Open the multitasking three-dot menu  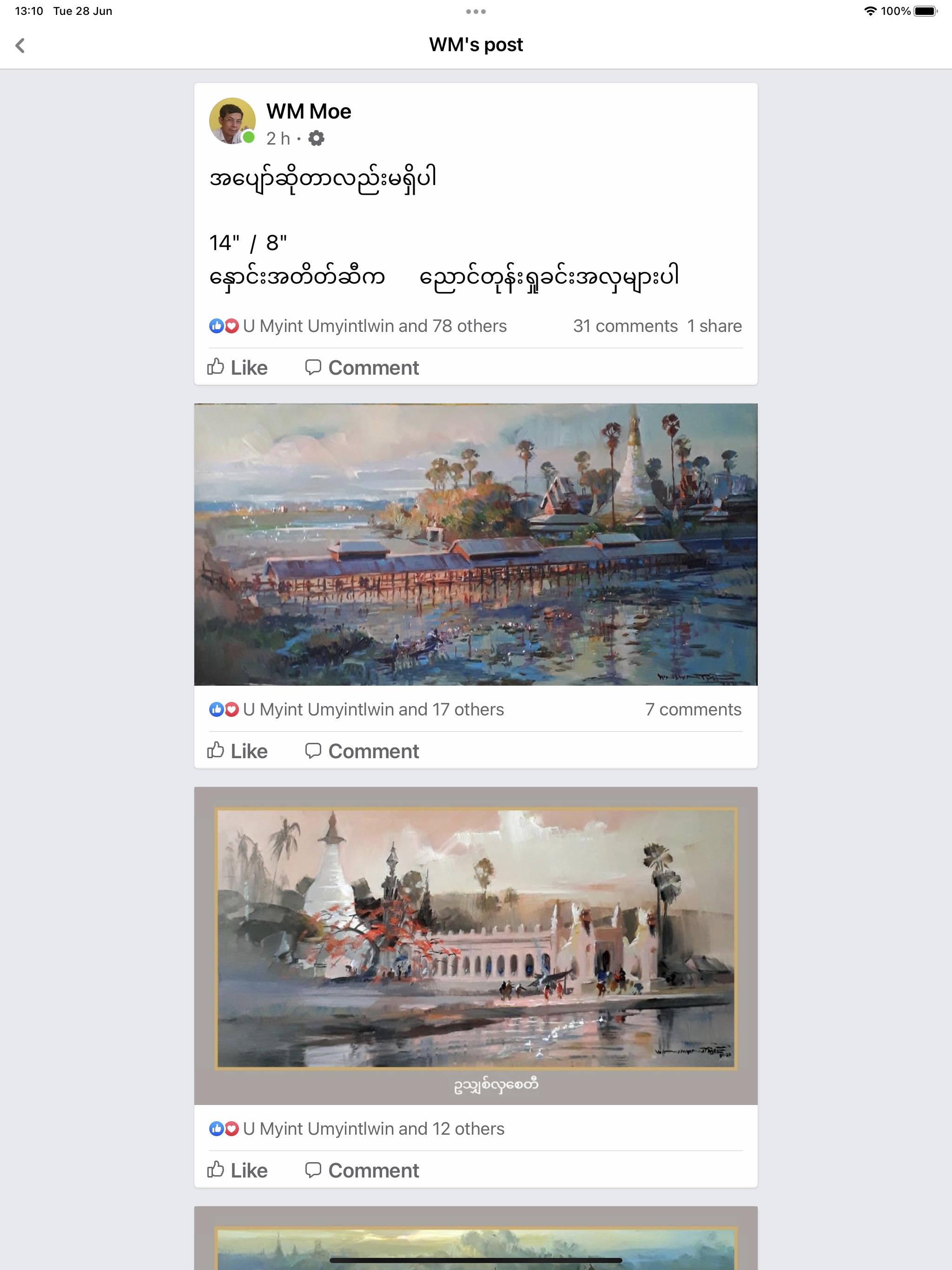click(476, 12)
